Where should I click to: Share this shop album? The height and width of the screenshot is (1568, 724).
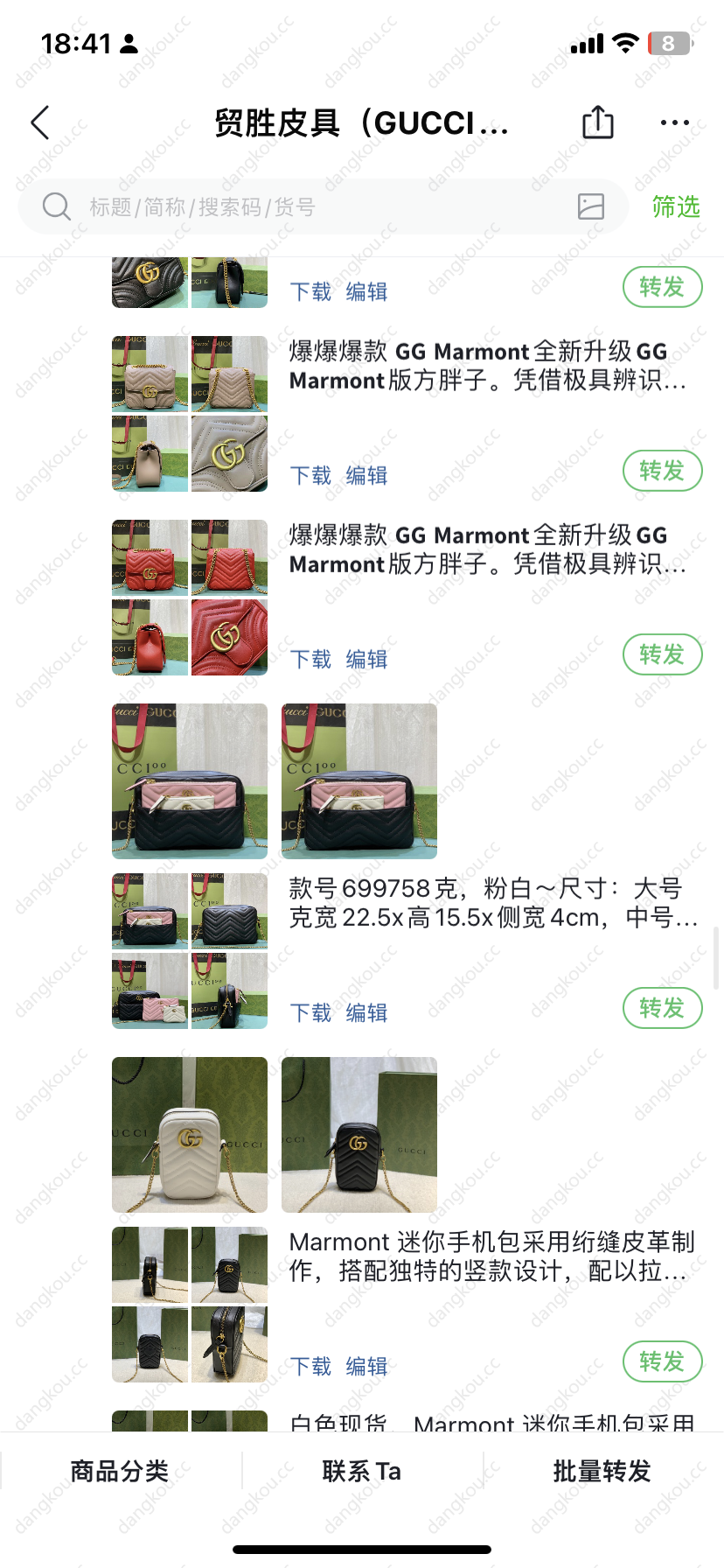pos(598,122)
